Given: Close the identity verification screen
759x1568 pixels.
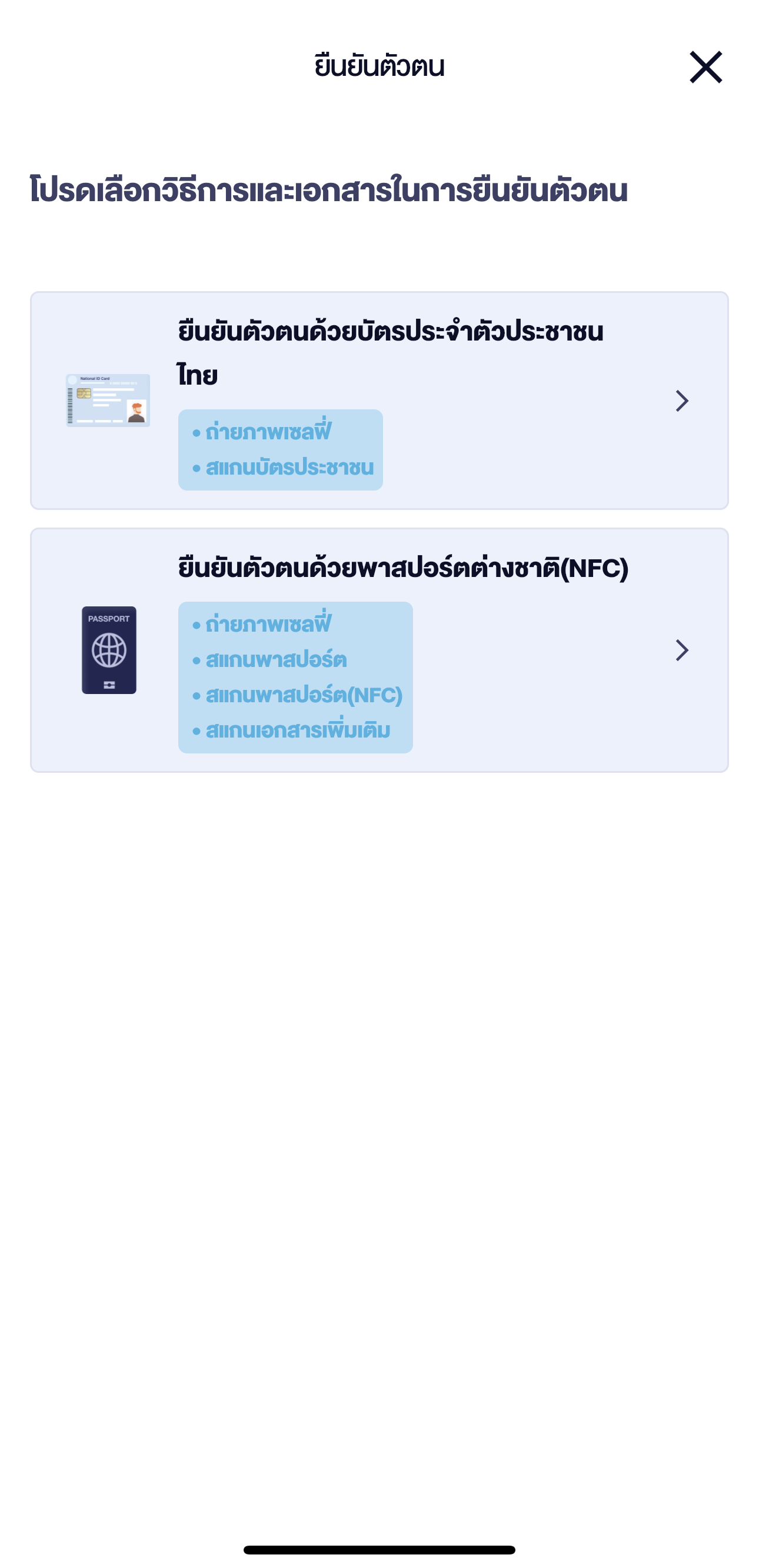Looking at the screenshot, I should pyautogui.click(x=705, y=67).
